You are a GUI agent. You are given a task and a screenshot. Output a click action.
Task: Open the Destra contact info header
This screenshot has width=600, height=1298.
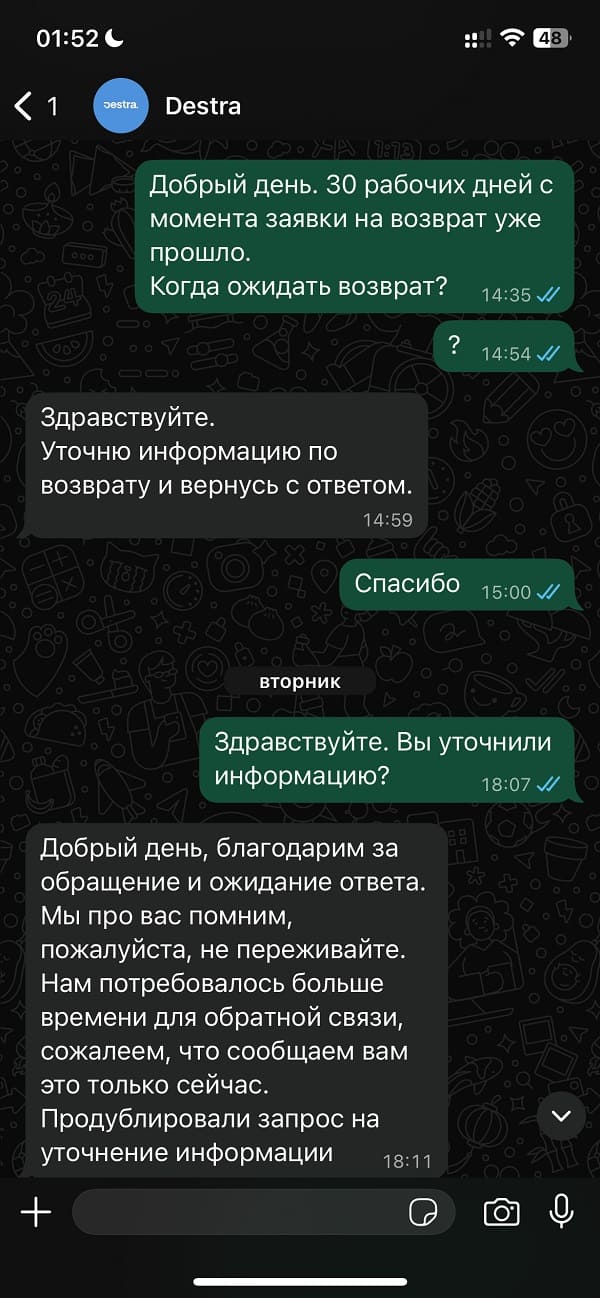pyautogui.click(x=203, y=106)
